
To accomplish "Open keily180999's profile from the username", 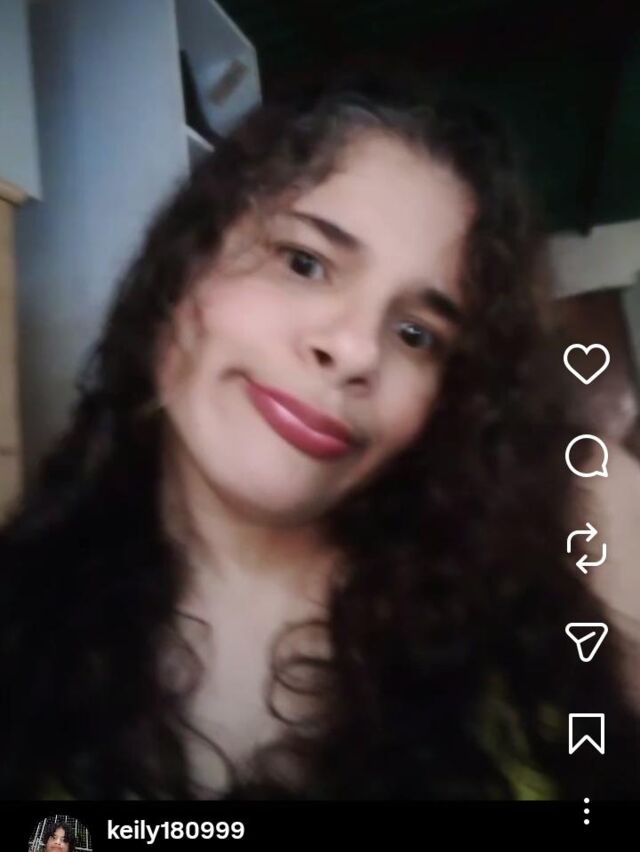I will point(175,831).
